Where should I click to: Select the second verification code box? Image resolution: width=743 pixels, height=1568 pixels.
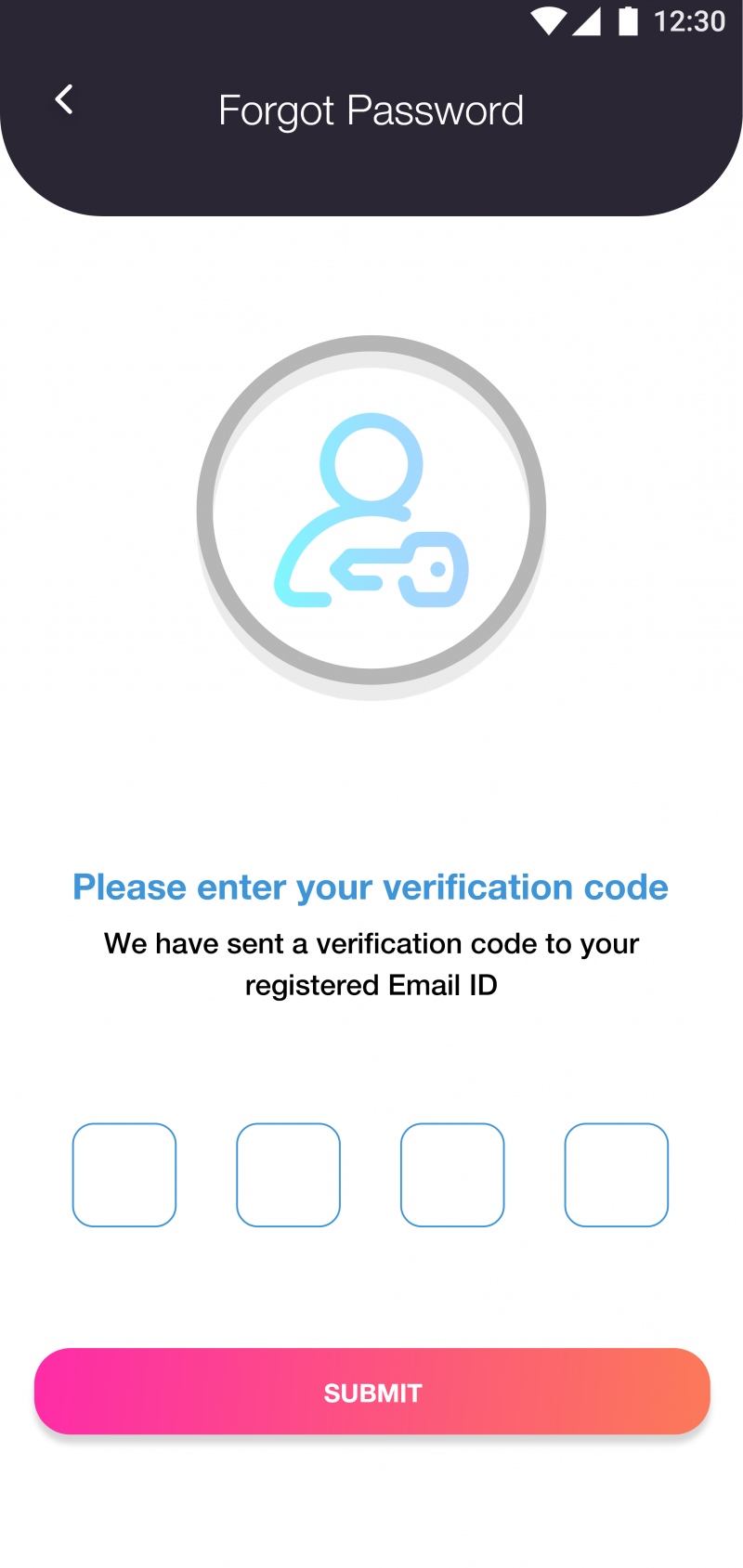click(x=288, y=1174)
